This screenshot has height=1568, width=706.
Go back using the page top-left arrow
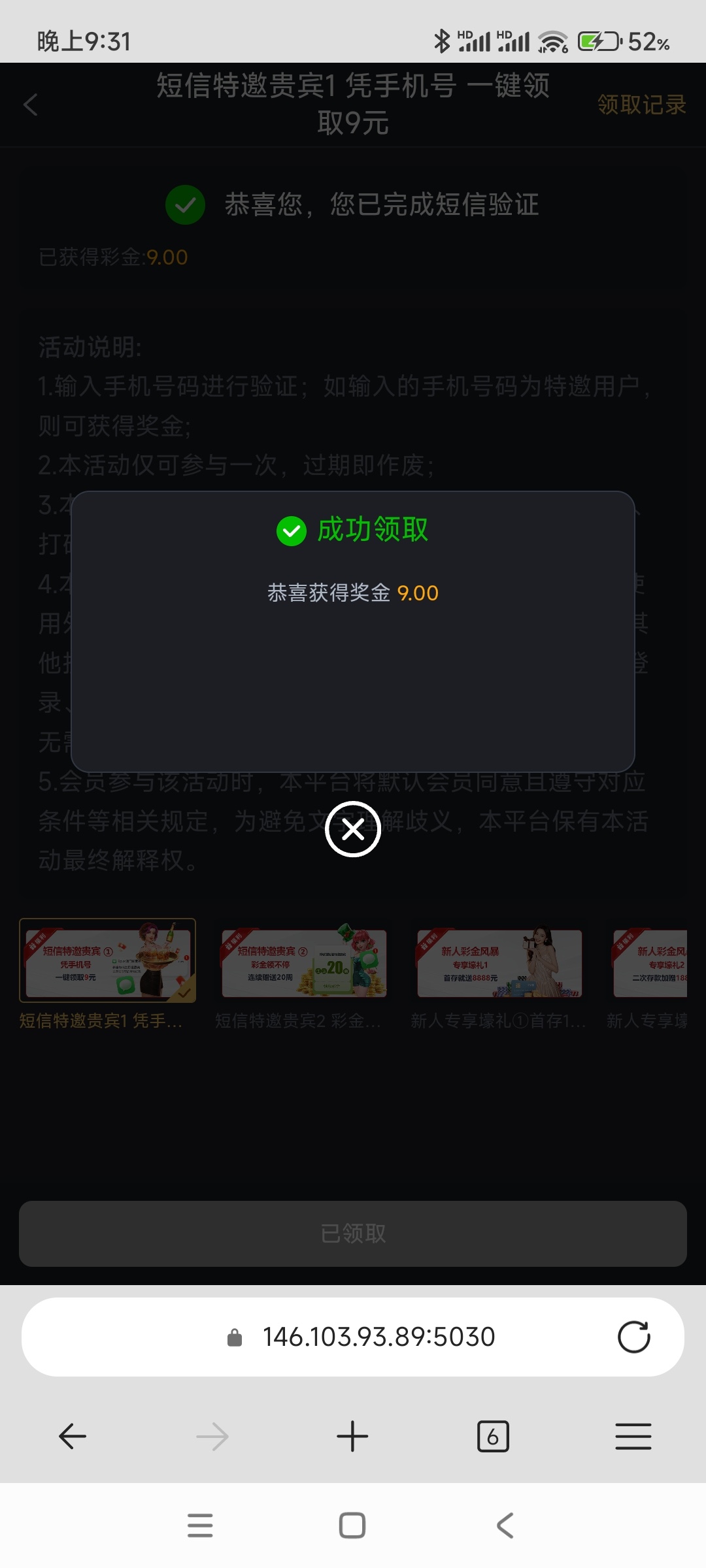tap(31, 105)
